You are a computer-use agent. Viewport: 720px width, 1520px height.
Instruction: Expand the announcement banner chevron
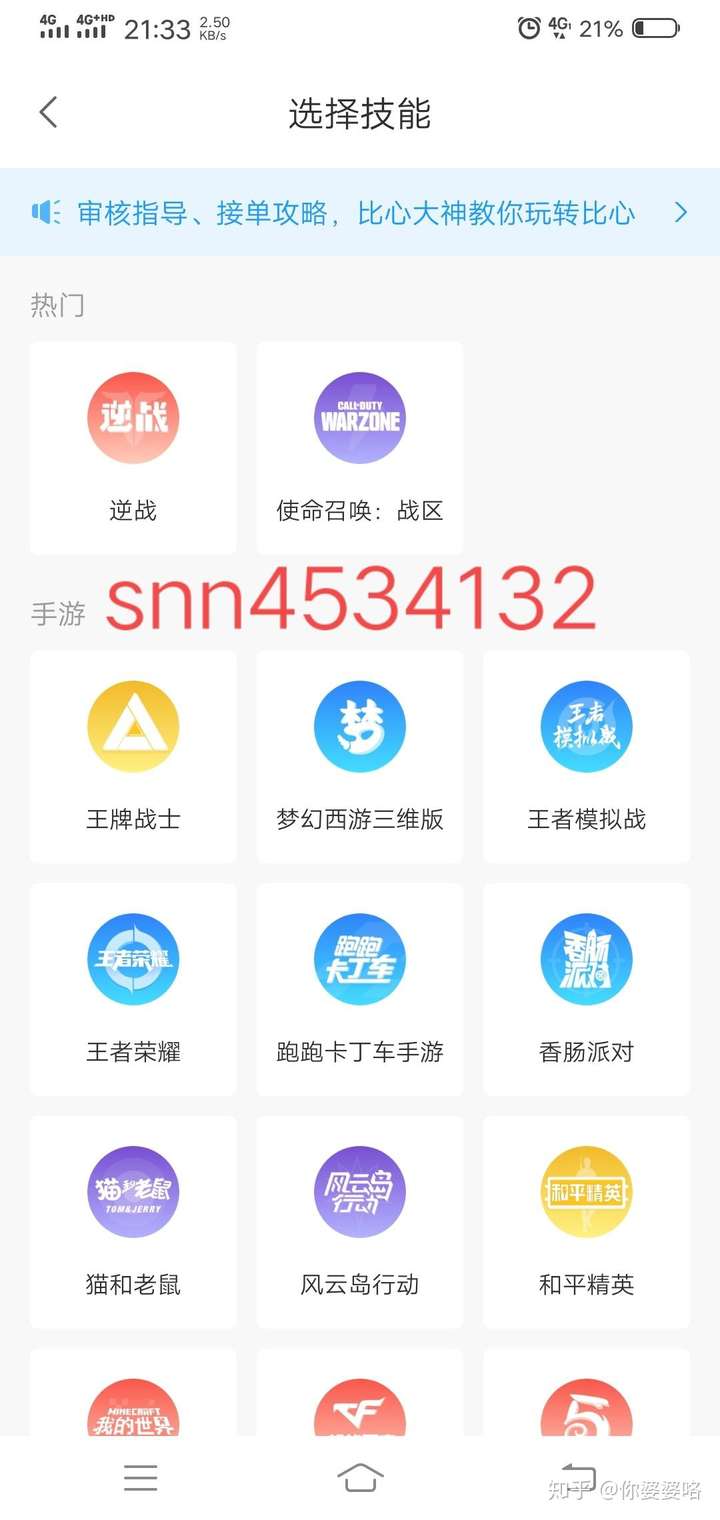[x=681, y=213]
